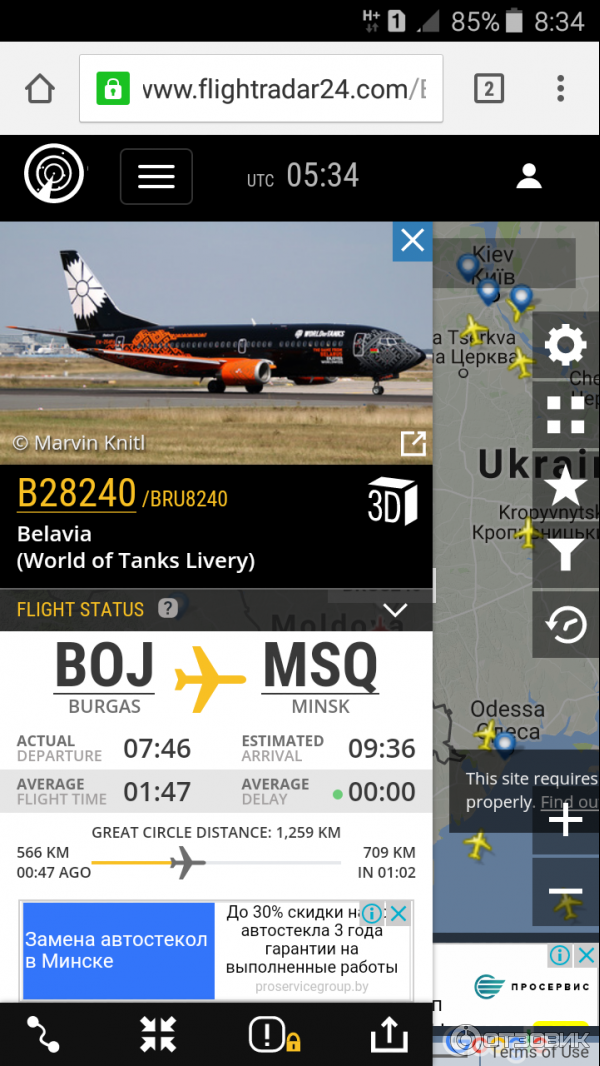Tap the browser home icon

coord(40,90)
